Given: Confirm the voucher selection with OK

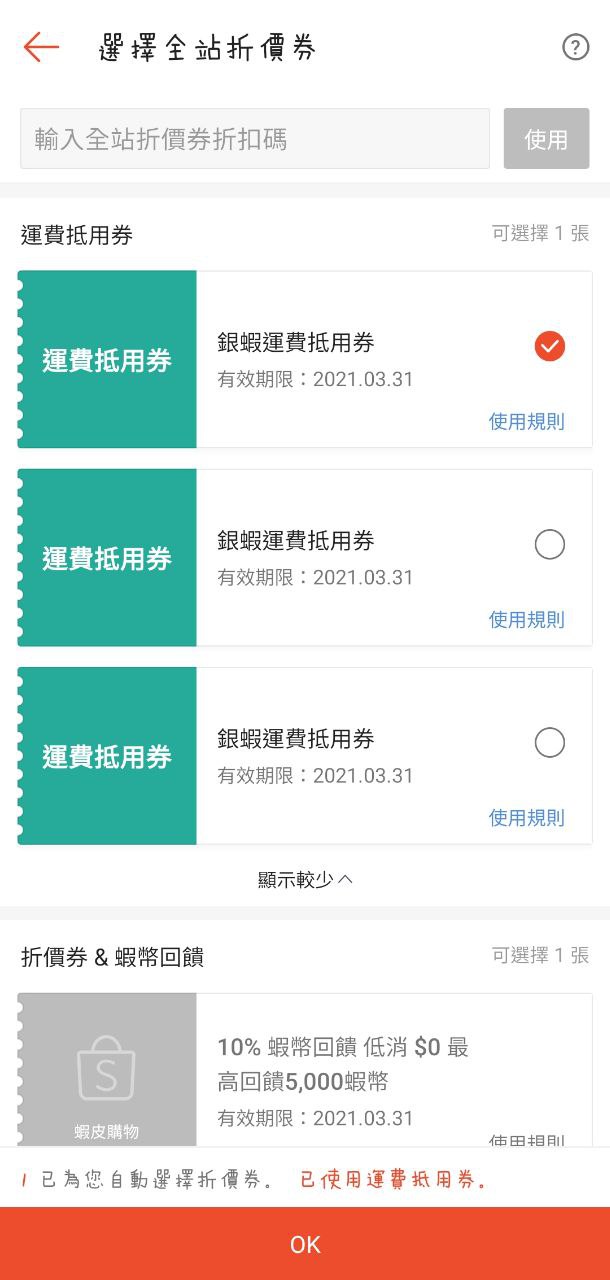Looking at the screenshot, I should (305, 1244).
